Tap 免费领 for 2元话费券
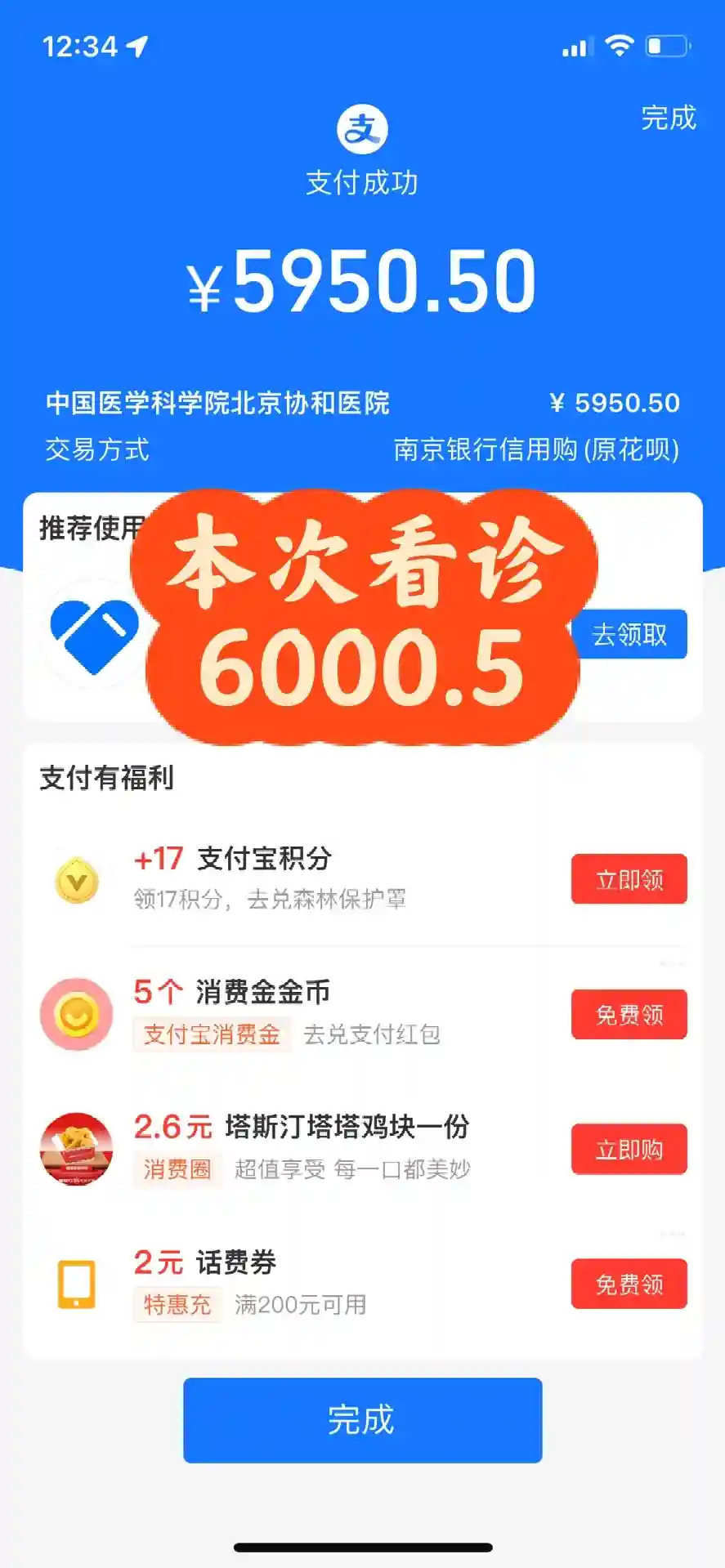Image resolution: width=725 pixels, height=1568 pixels. (629, 1284)
